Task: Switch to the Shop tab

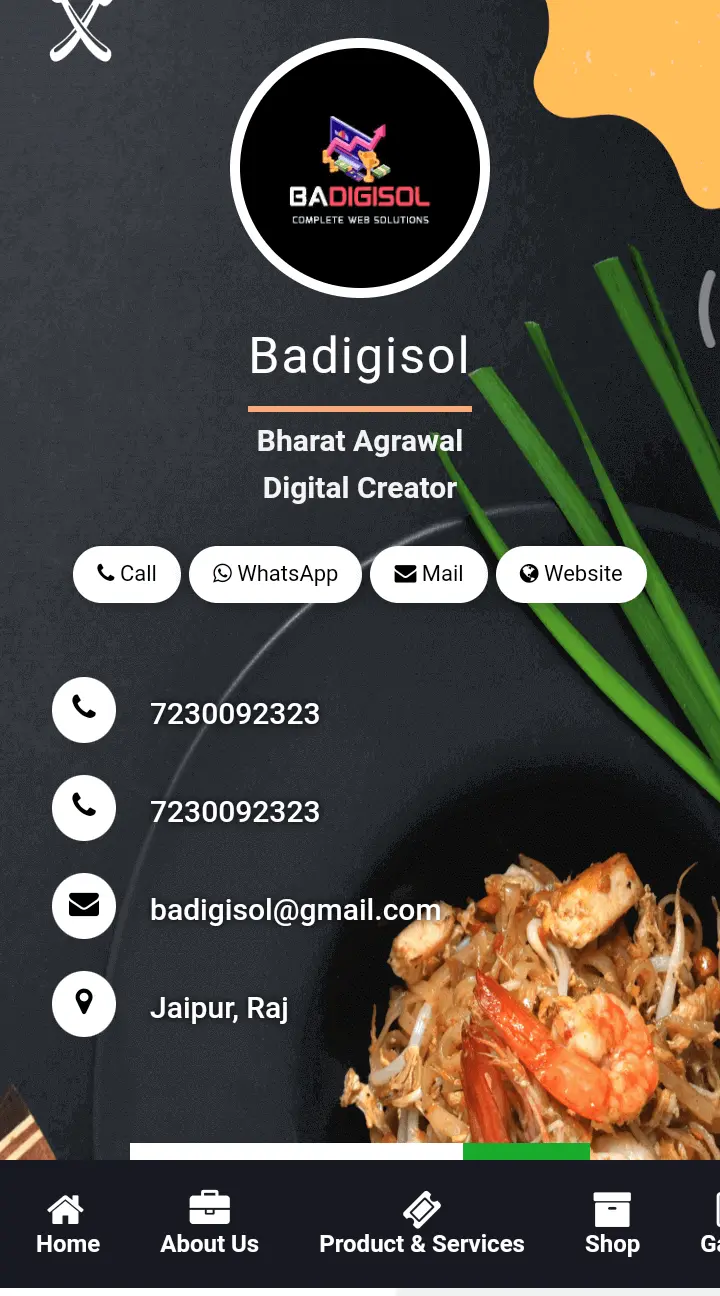Action: (612, 1224)
